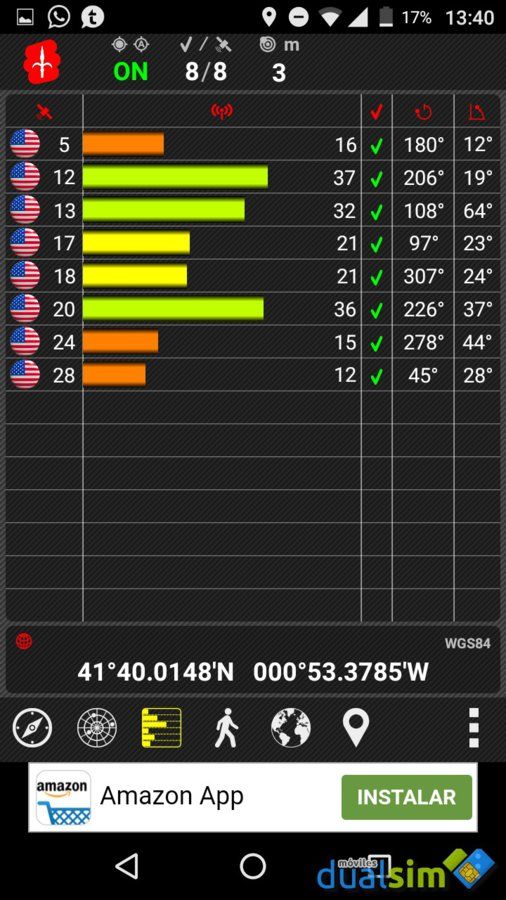The image size is (506, 900).
Task: Open the compass view
Action: tap(32, 728)
